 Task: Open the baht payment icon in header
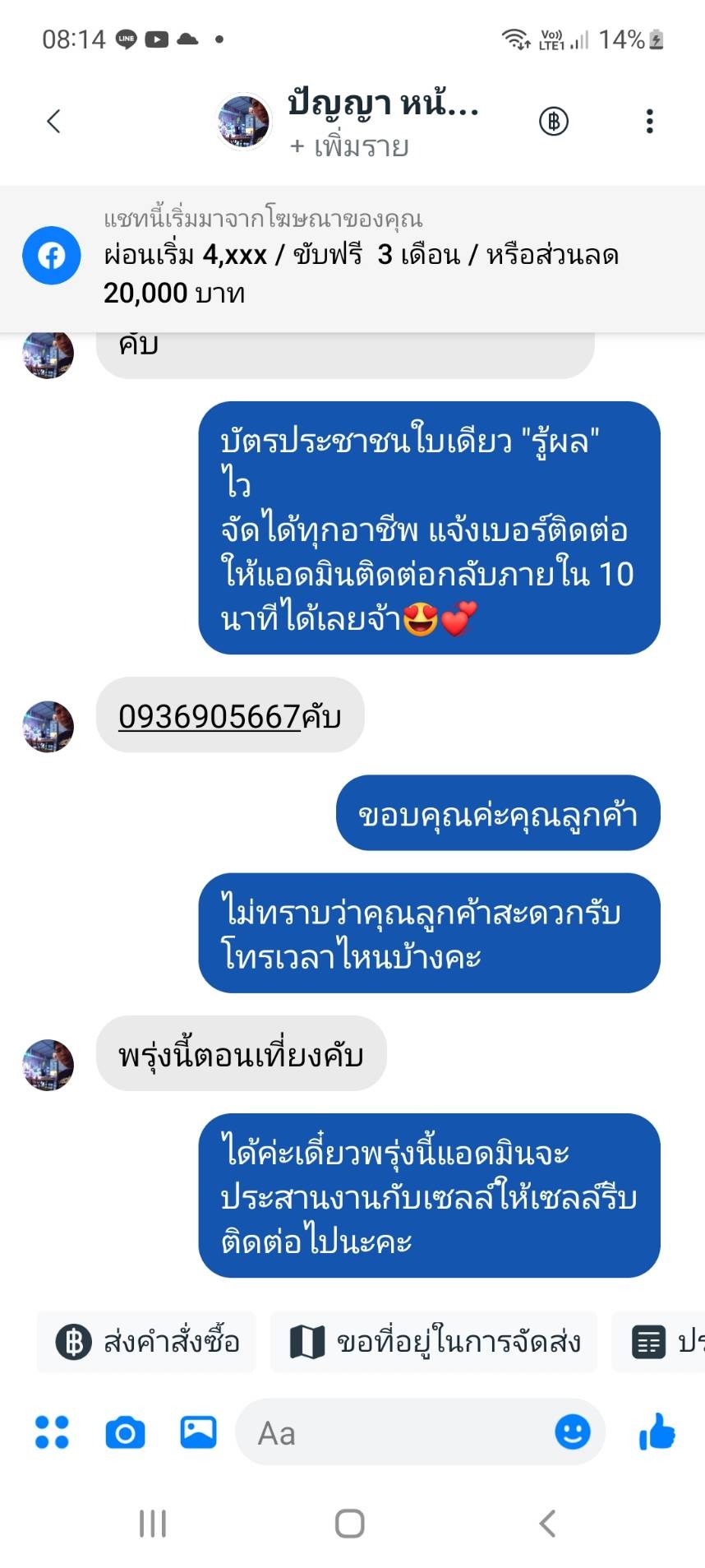[554, 122]
